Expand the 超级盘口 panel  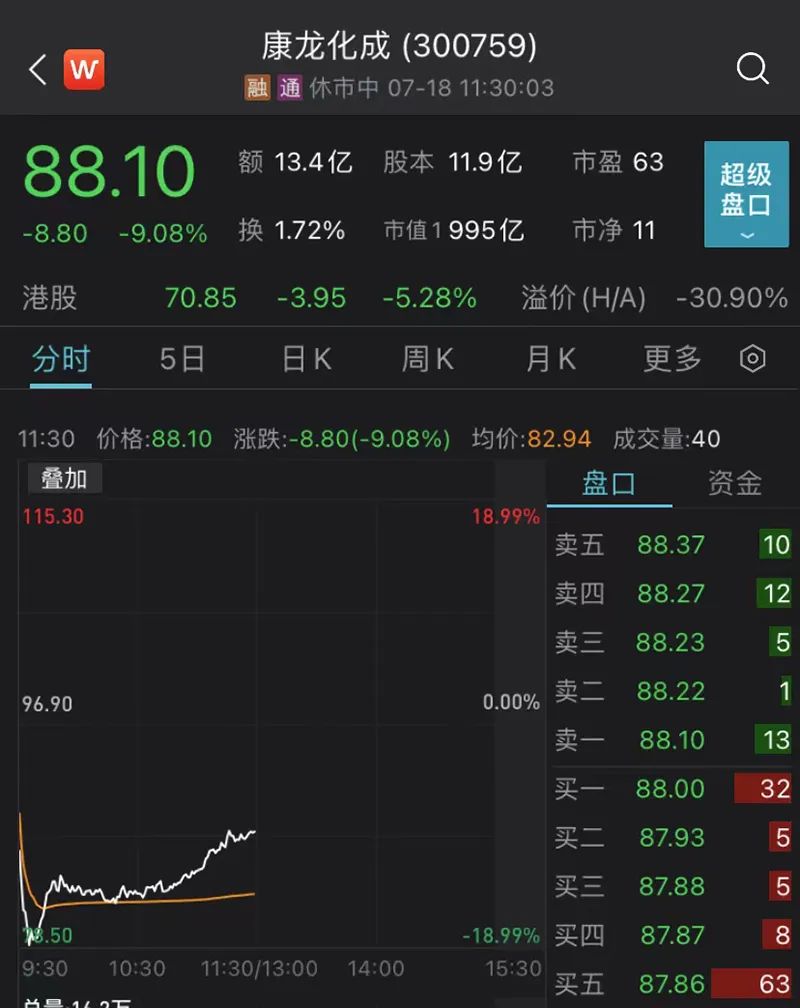pos(746,194)
